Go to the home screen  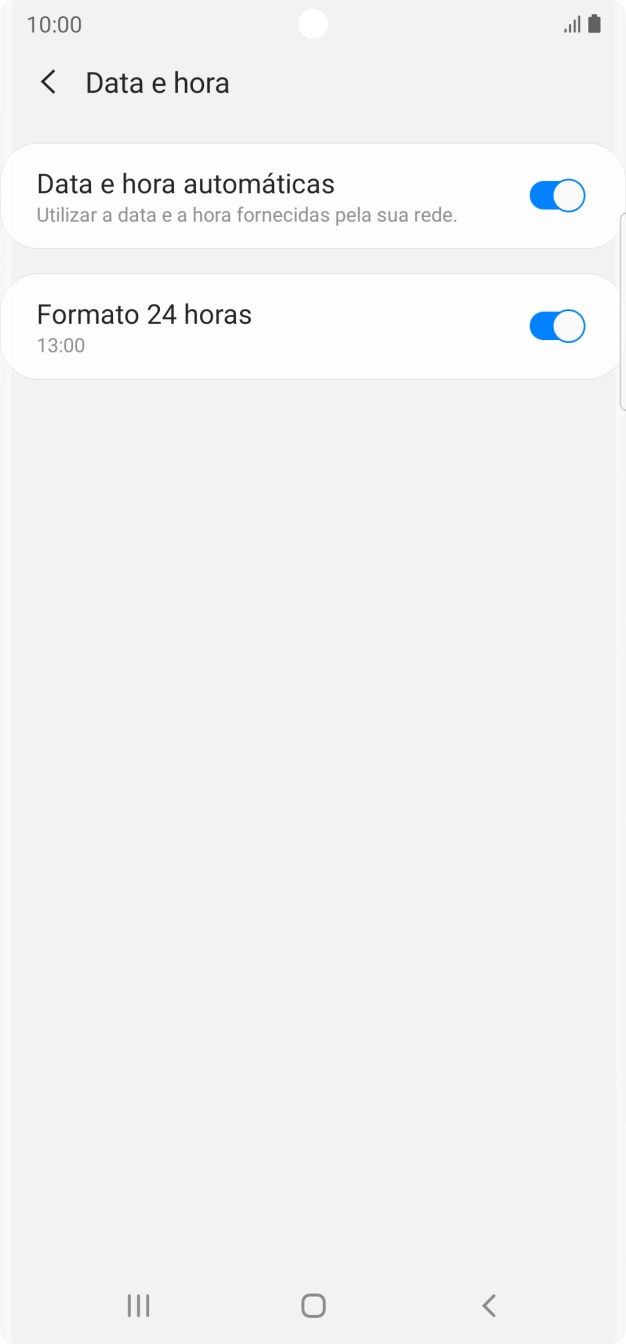point(313,1305)
